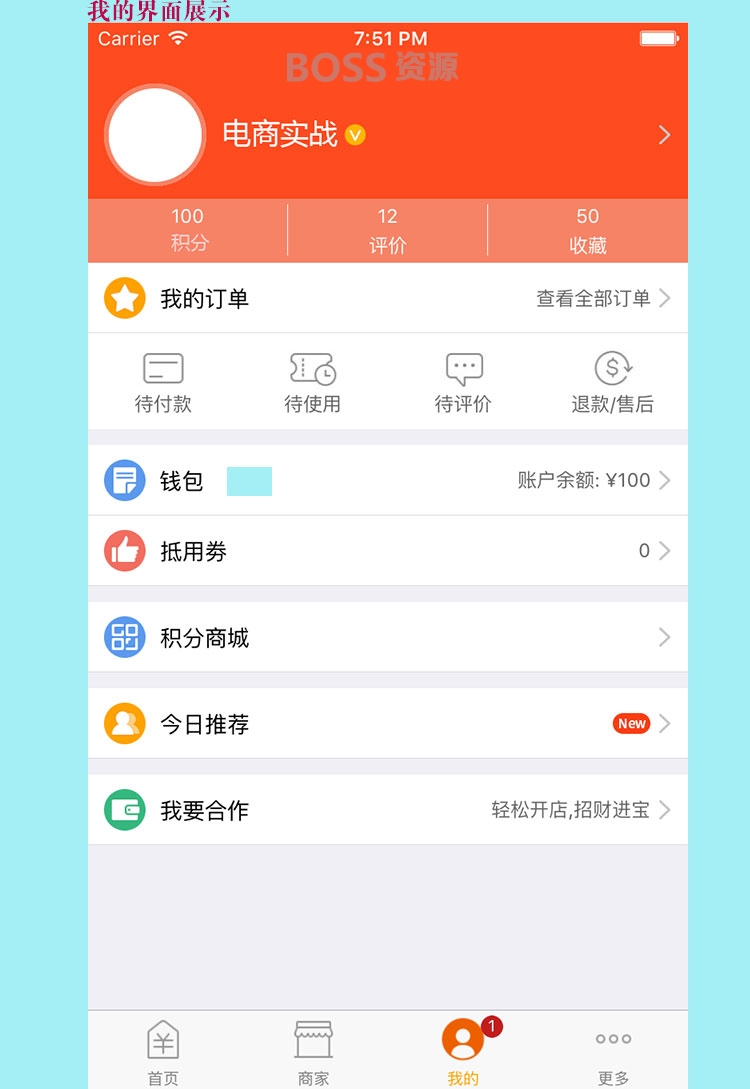Switch to the 更多 more tab
The image size is (750, 1089).
[x=613, y=1052]
